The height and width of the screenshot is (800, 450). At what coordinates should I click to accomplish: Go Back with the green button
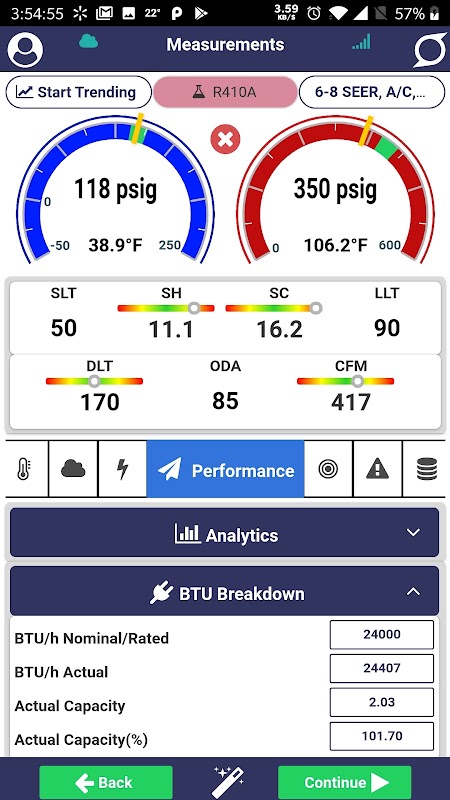click(x=106, y=782)
